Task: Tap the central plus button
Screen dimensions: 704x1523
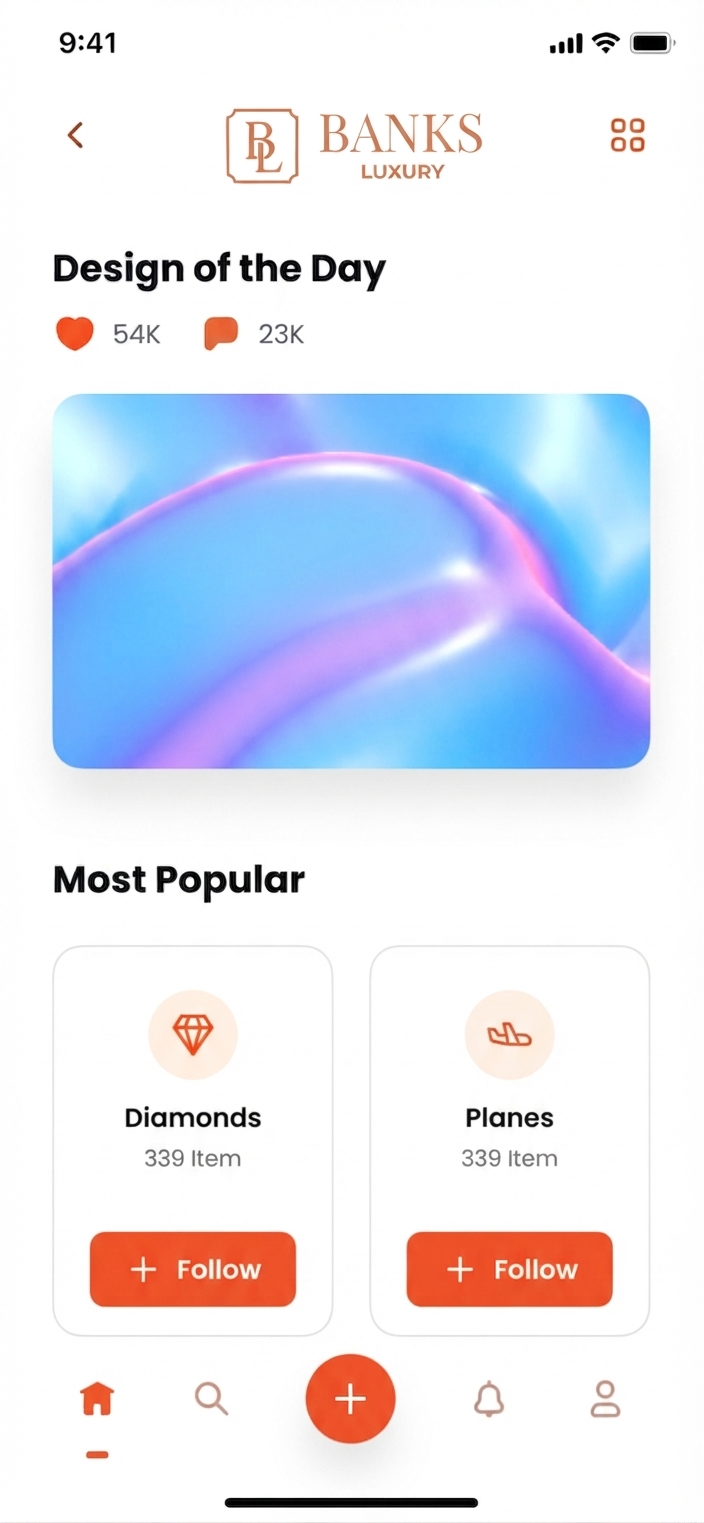Action: tap(351, 1399)
